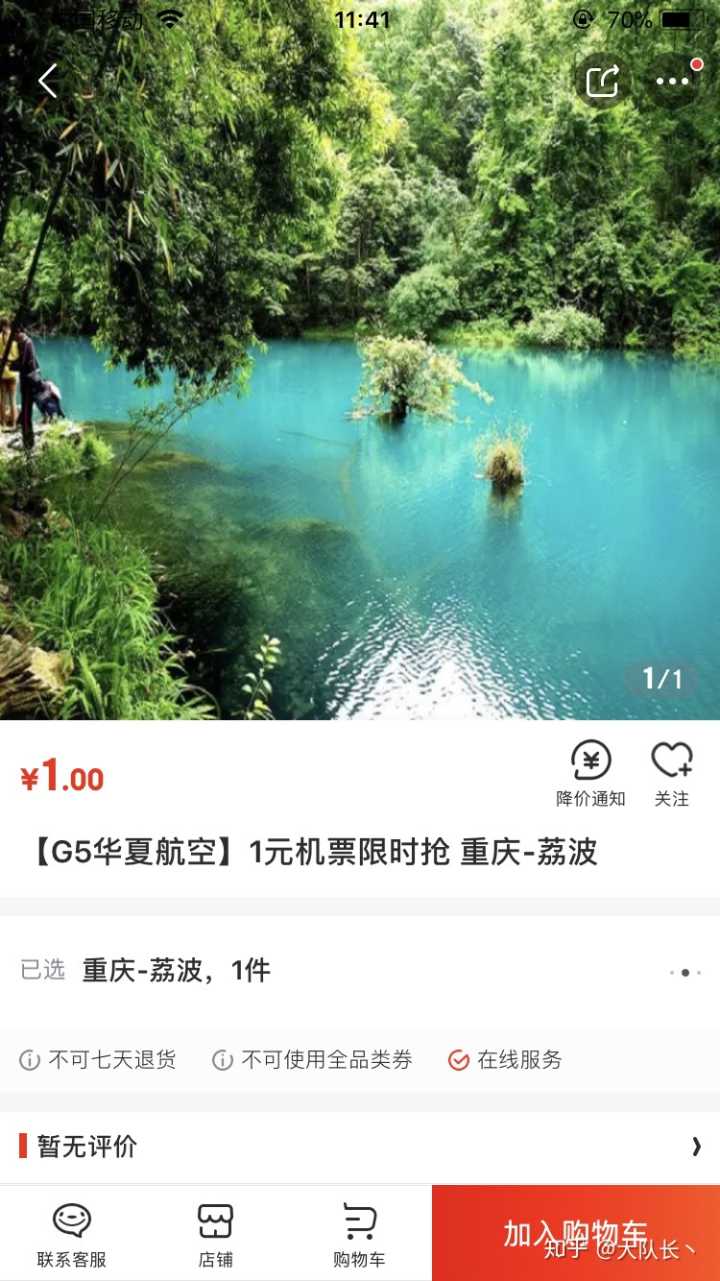Open the shopping cart (购物车)
720x1281 pixels.
(x=359, y=1234)
